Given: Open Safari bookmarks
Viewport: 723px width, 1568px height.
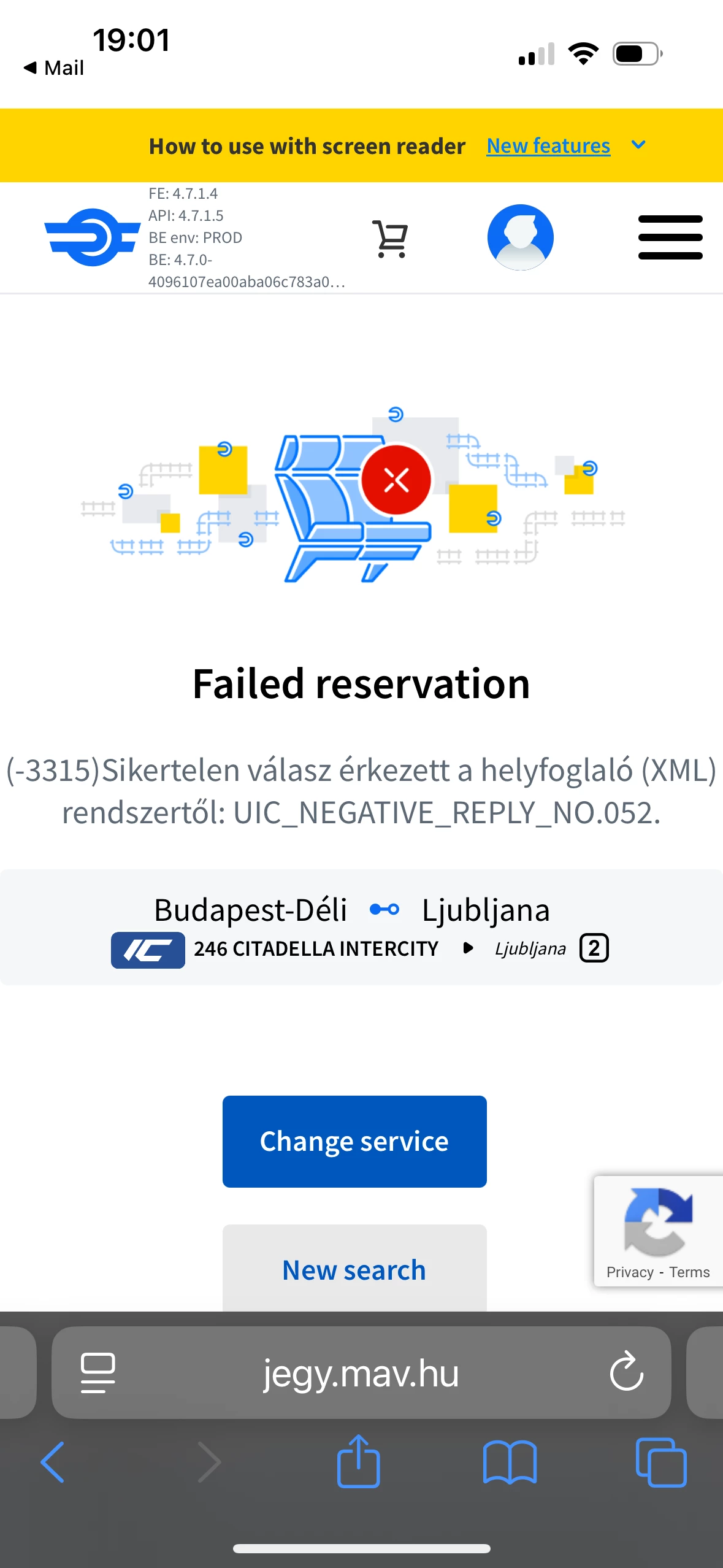Looking at the screenshot, I should click(510, 1462).
